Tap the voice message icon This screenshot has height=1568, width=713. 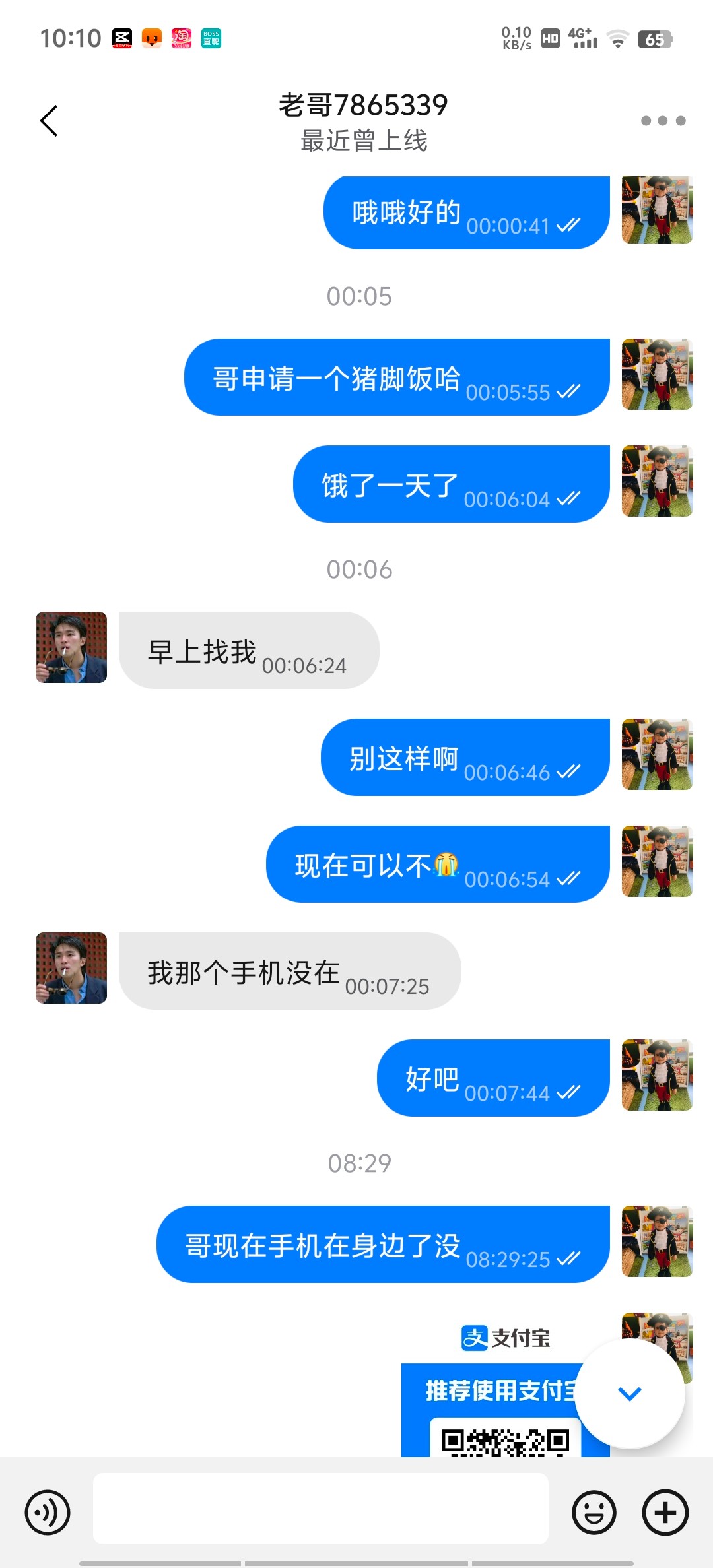tap(48, 1512)
